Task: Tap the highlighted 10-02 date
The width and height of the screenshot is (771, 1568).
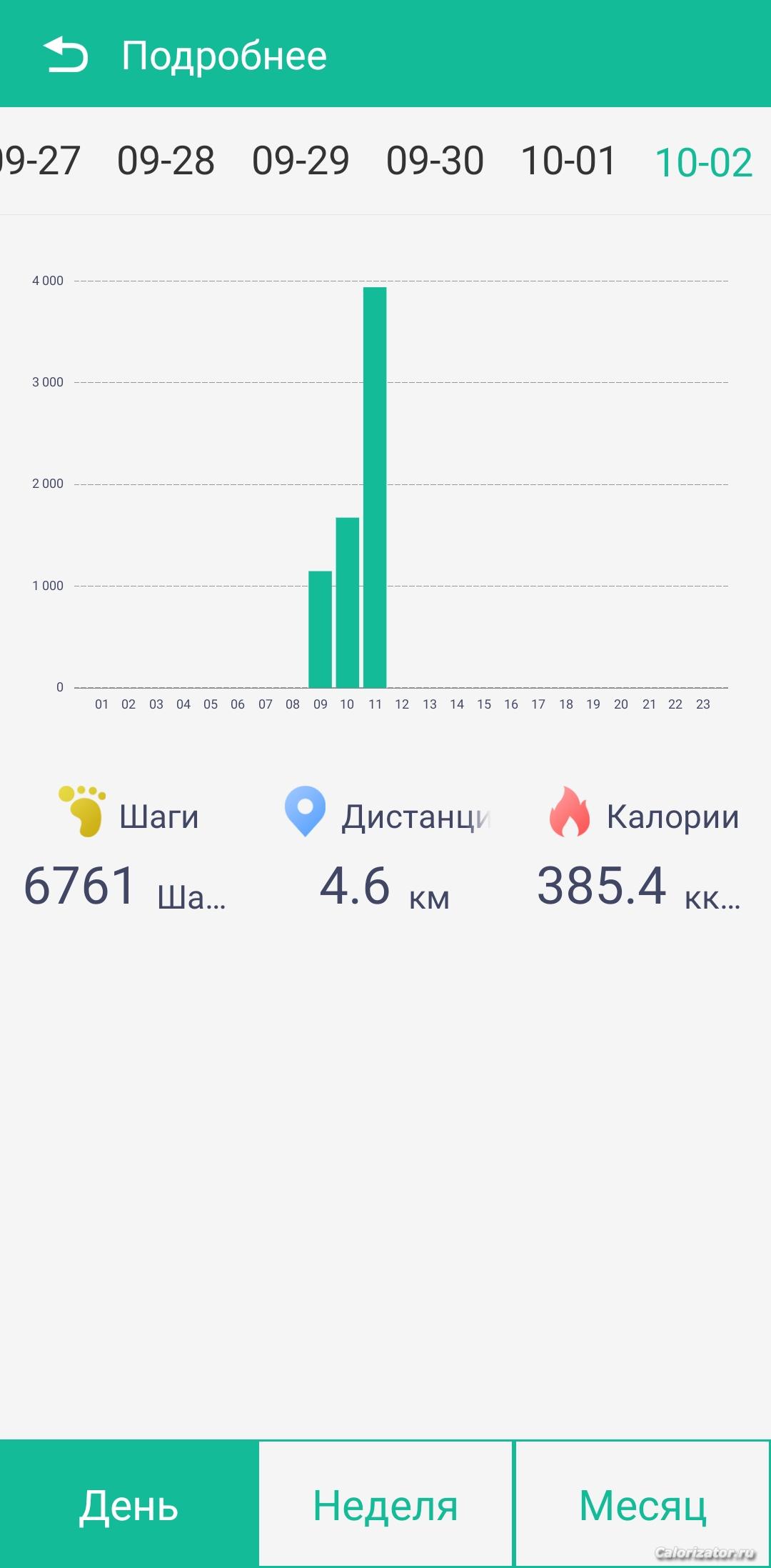Action: (x=703, y=162)
